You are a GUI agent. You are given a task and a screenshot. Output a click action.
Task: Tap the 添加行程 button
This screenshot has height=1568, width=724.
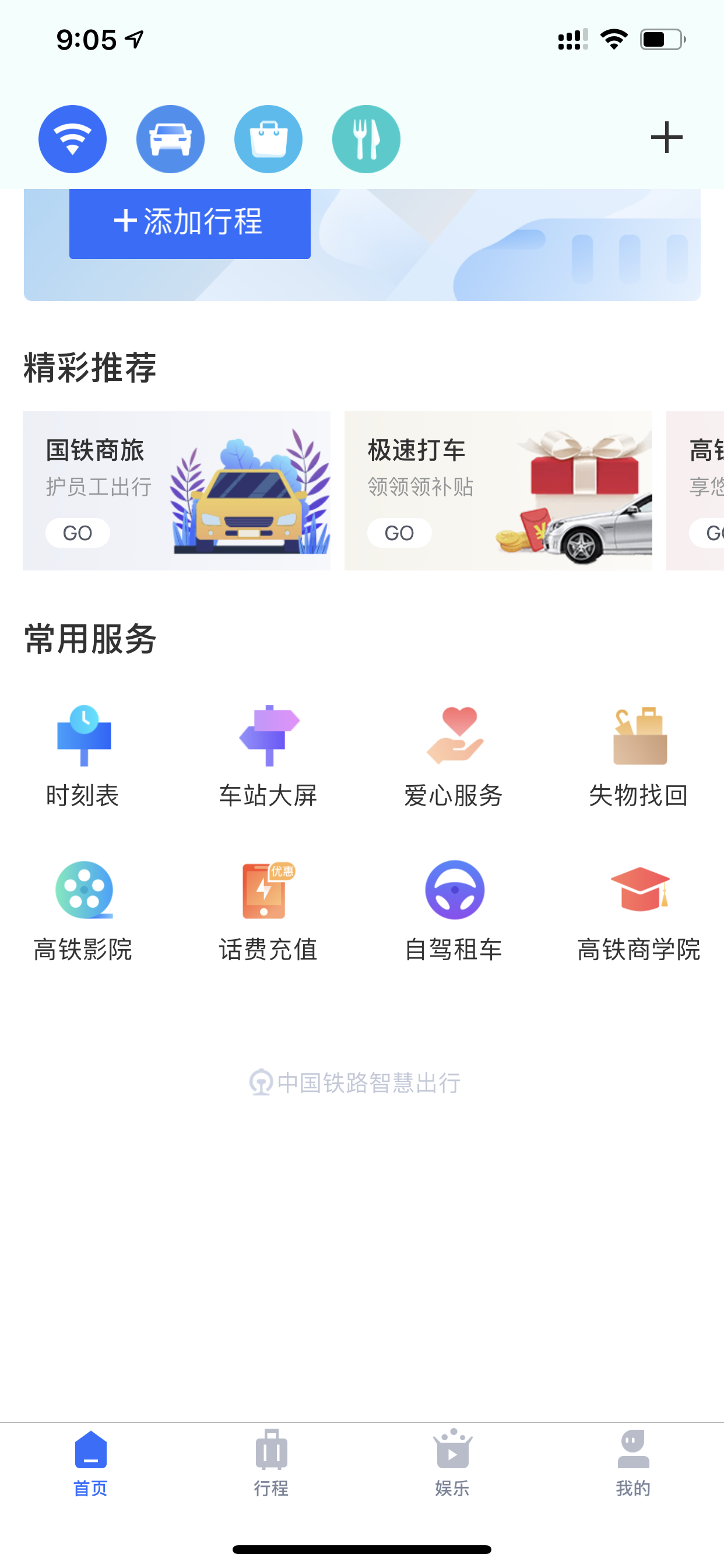190,222
